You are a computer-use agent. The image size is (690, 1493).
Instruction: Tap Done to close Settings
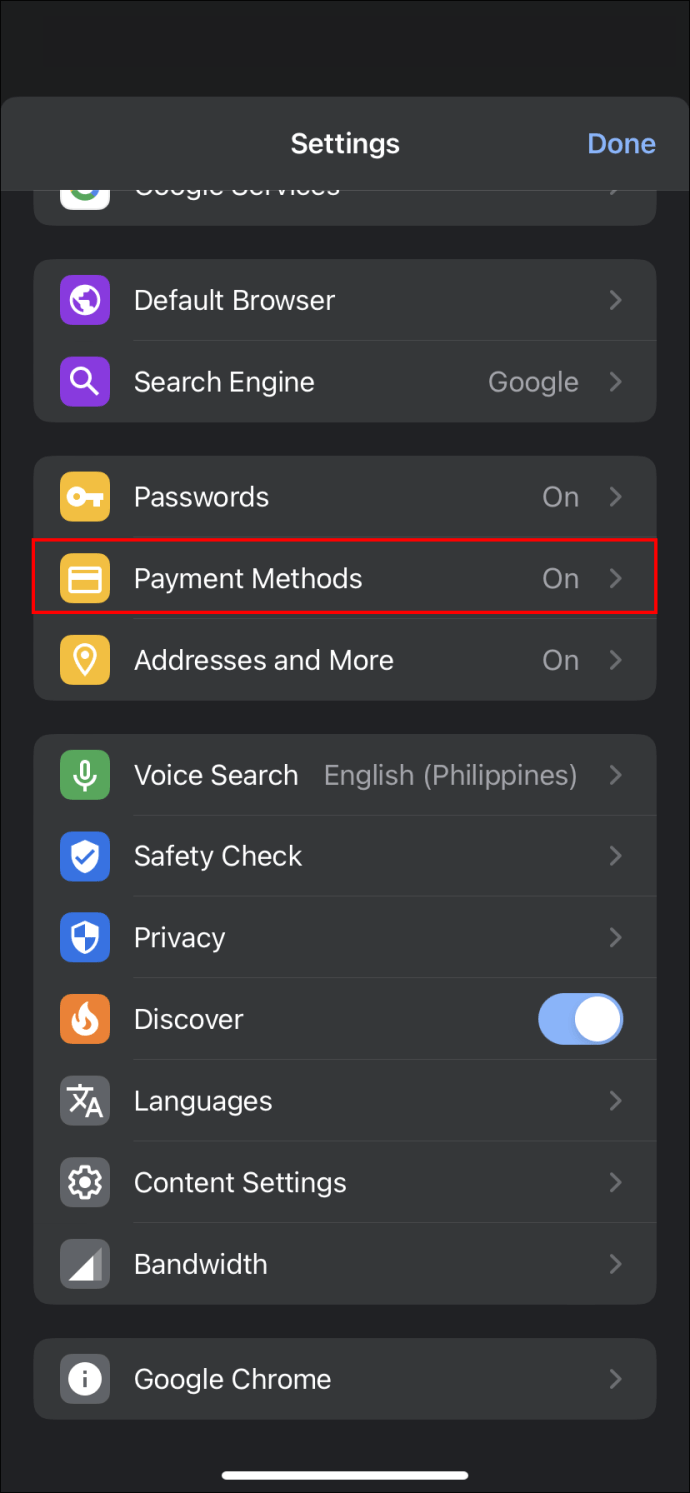click(x=621, y=143)
